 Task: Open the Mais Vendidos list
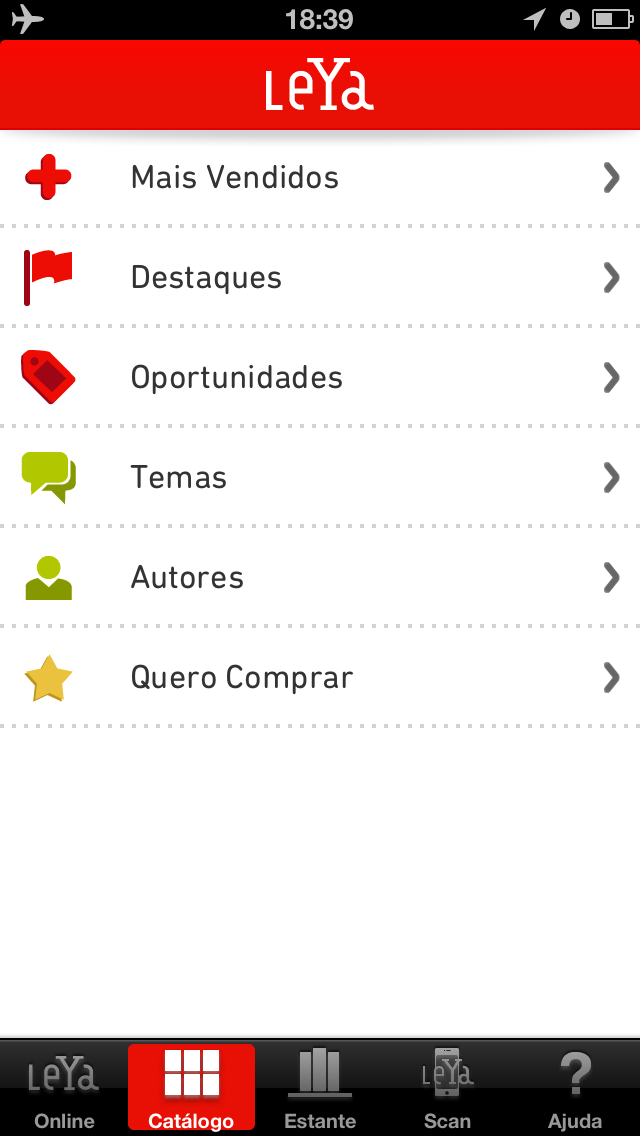[320, 177]
